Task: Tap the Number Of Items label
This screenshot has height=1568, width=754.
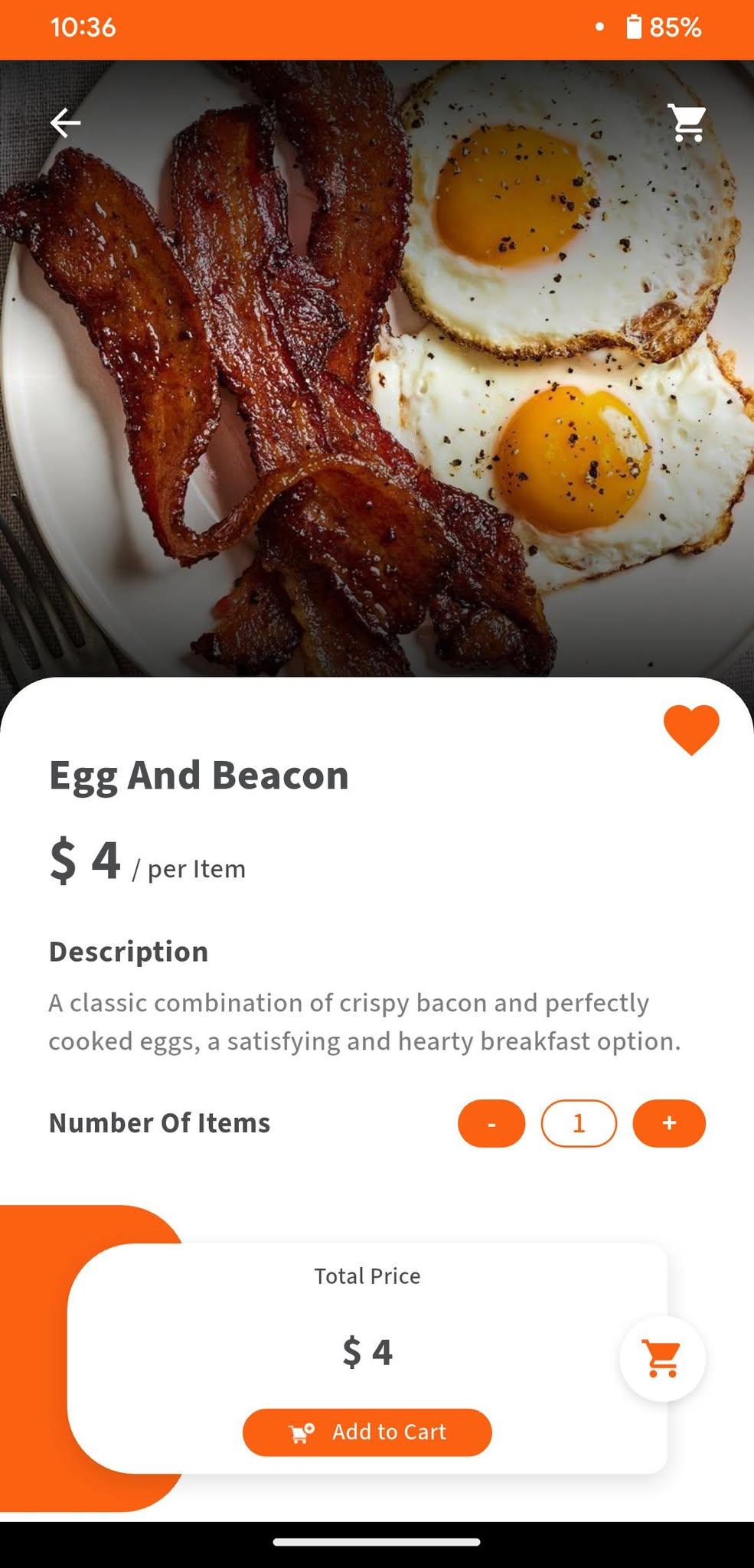Action: [158, 1123]
